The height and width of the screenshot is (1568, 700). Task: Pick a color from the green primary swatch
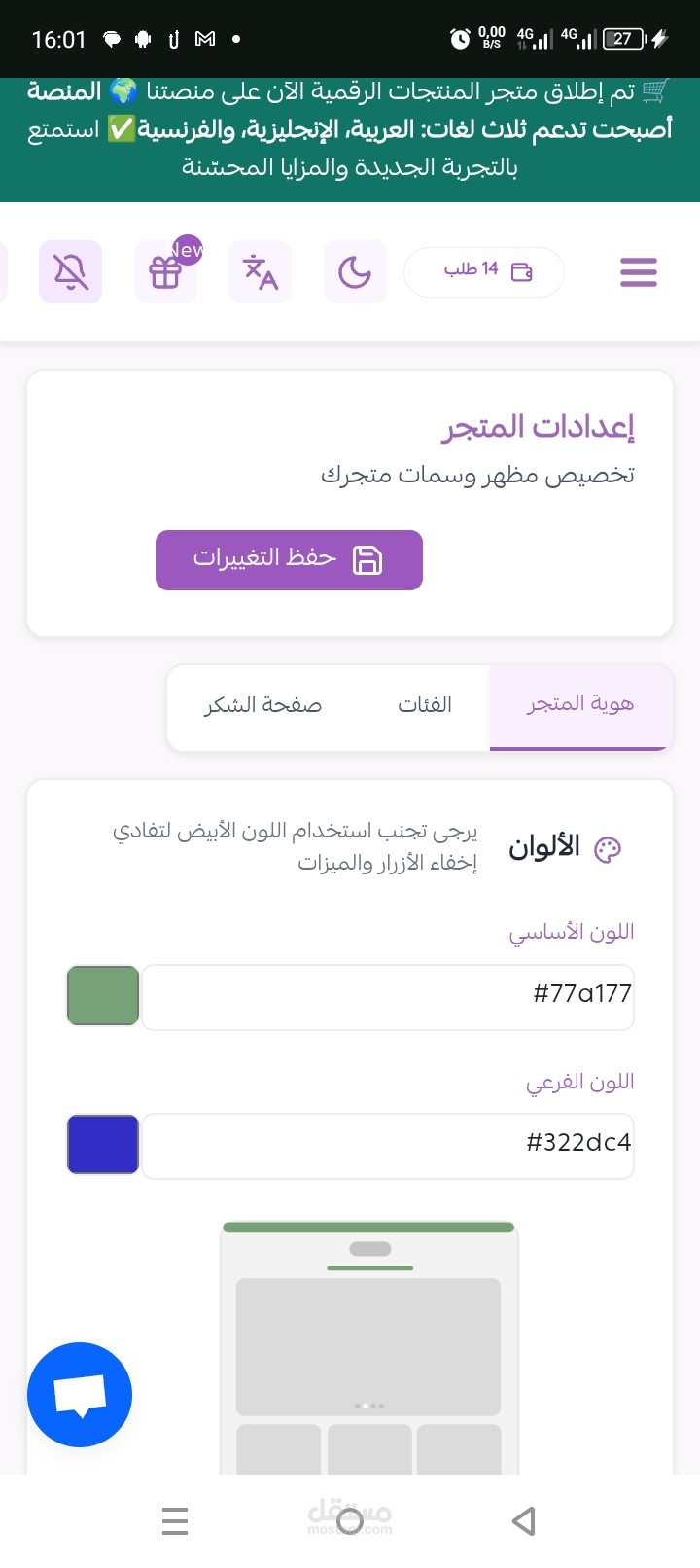coord(103,996)
